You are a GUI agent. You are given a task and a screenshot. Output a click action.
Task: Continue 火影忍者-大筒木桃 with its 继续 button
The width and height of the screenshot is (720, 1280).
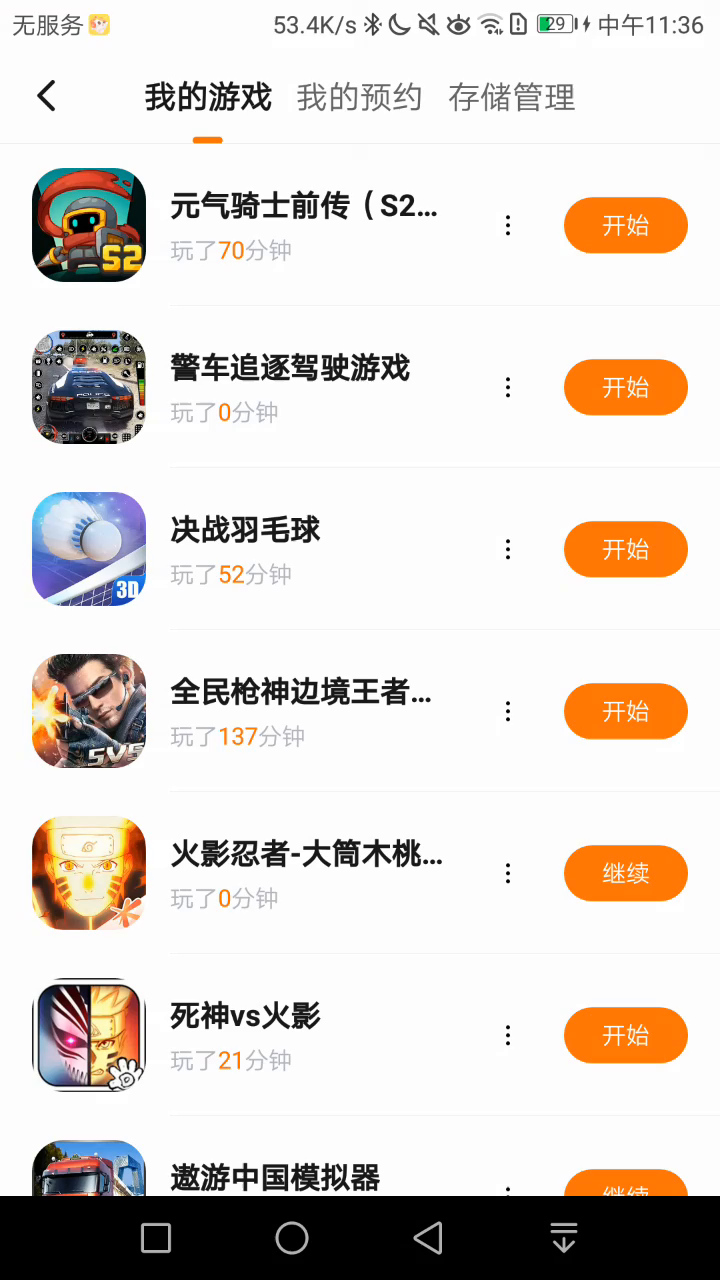click(x=625, y=873)
